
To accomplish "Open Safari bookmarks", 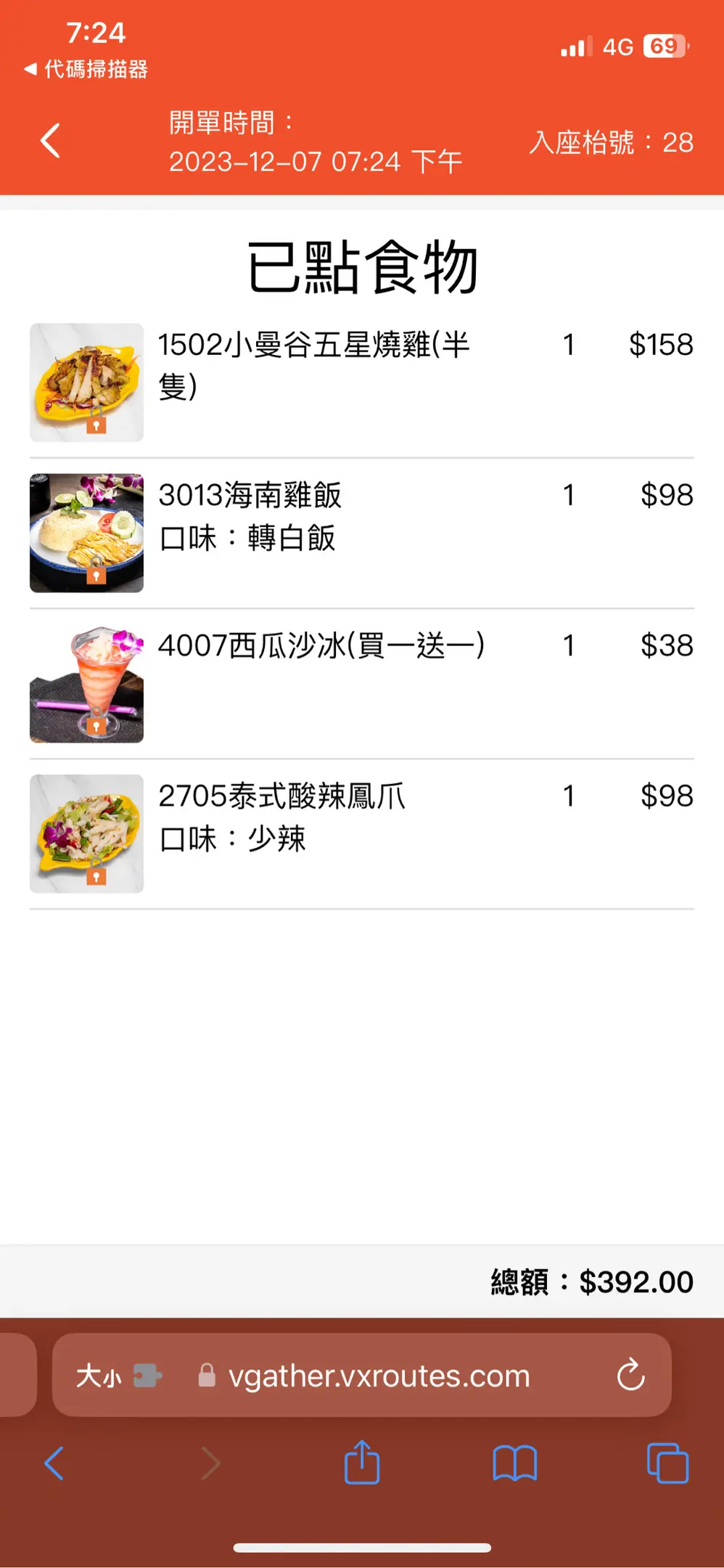I will click(514, 1463).
